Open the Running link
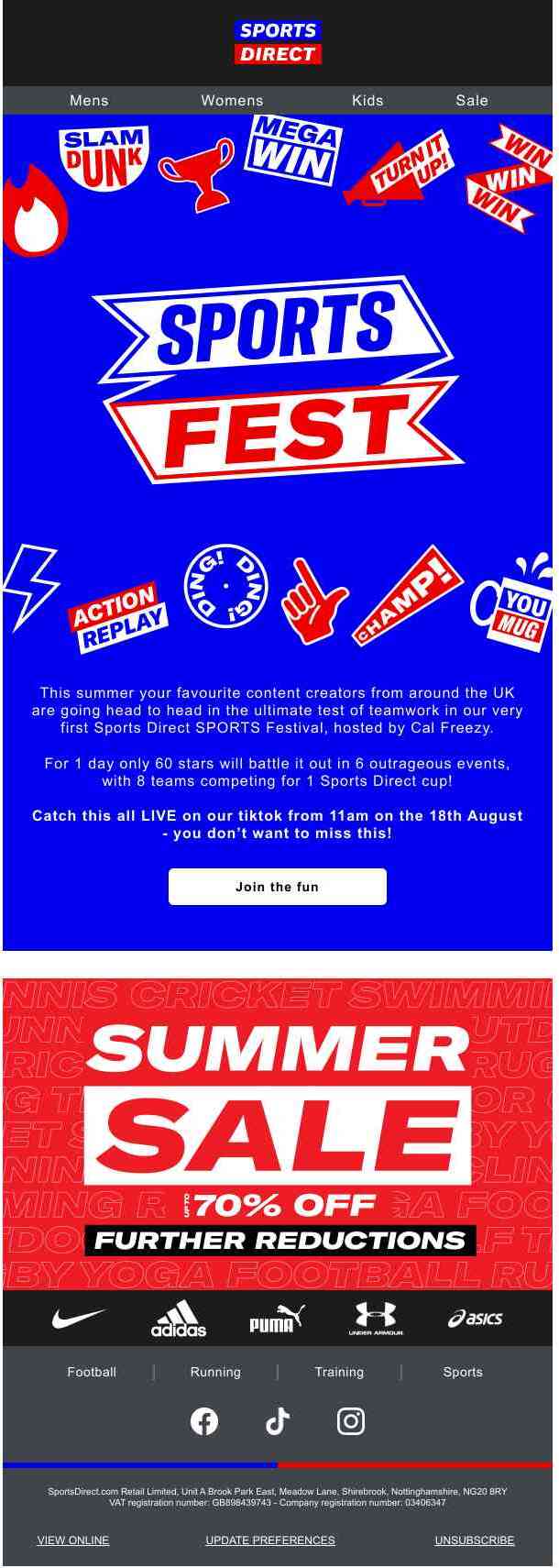 click(x=215, y=1372)
